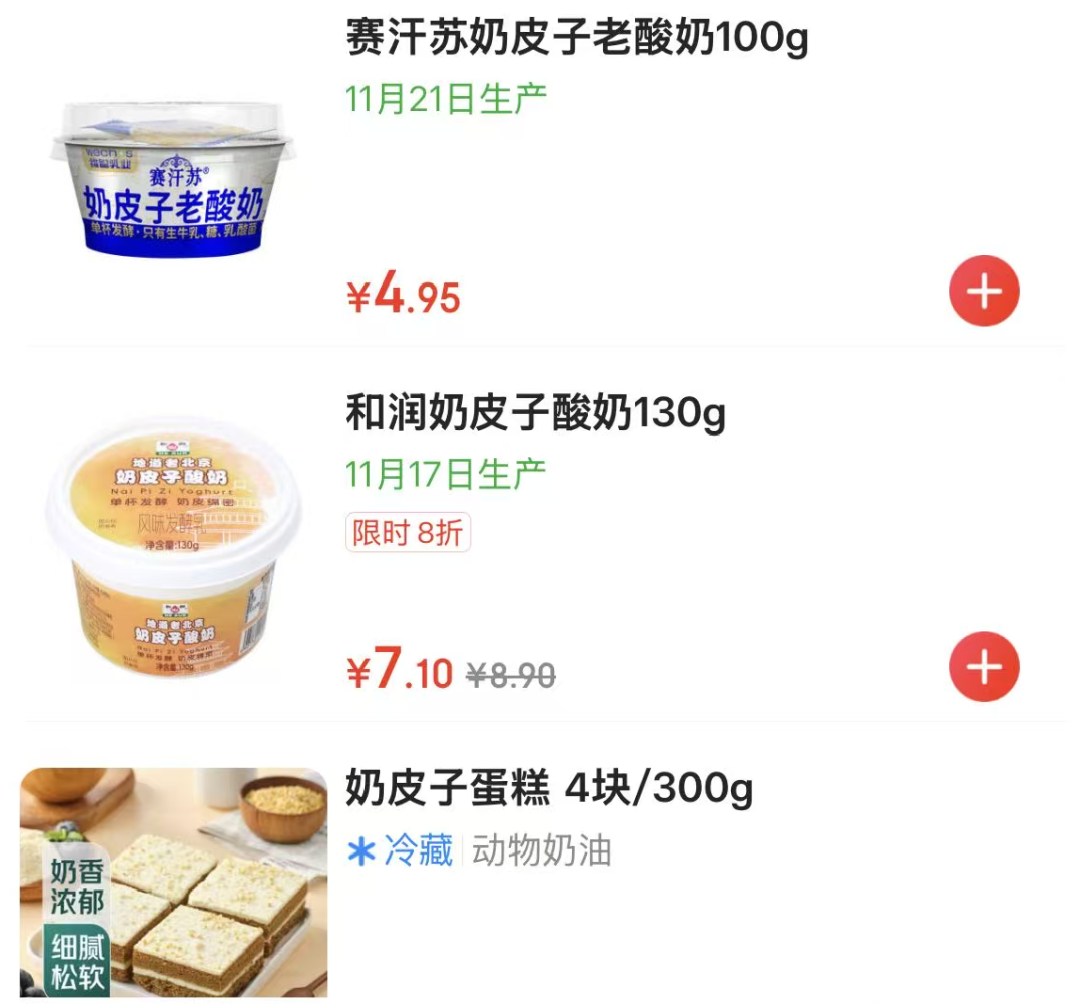The width and height of the screenshot is (1080, 1004).
Task: Open 奶皮子蛋糕 4块/300g product page
Action: tap(548, 789)
